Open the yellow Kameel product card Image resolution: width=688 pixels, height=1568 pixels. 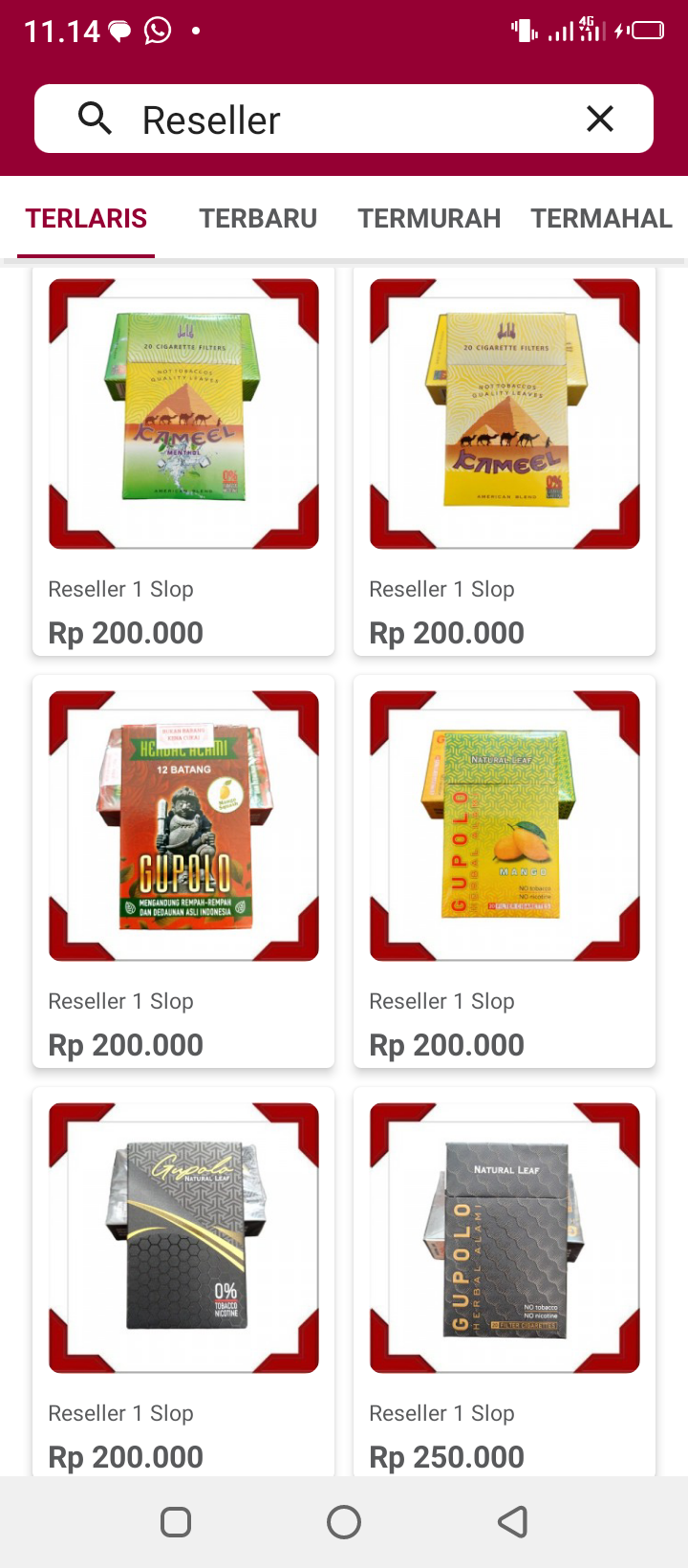point(505,459)
